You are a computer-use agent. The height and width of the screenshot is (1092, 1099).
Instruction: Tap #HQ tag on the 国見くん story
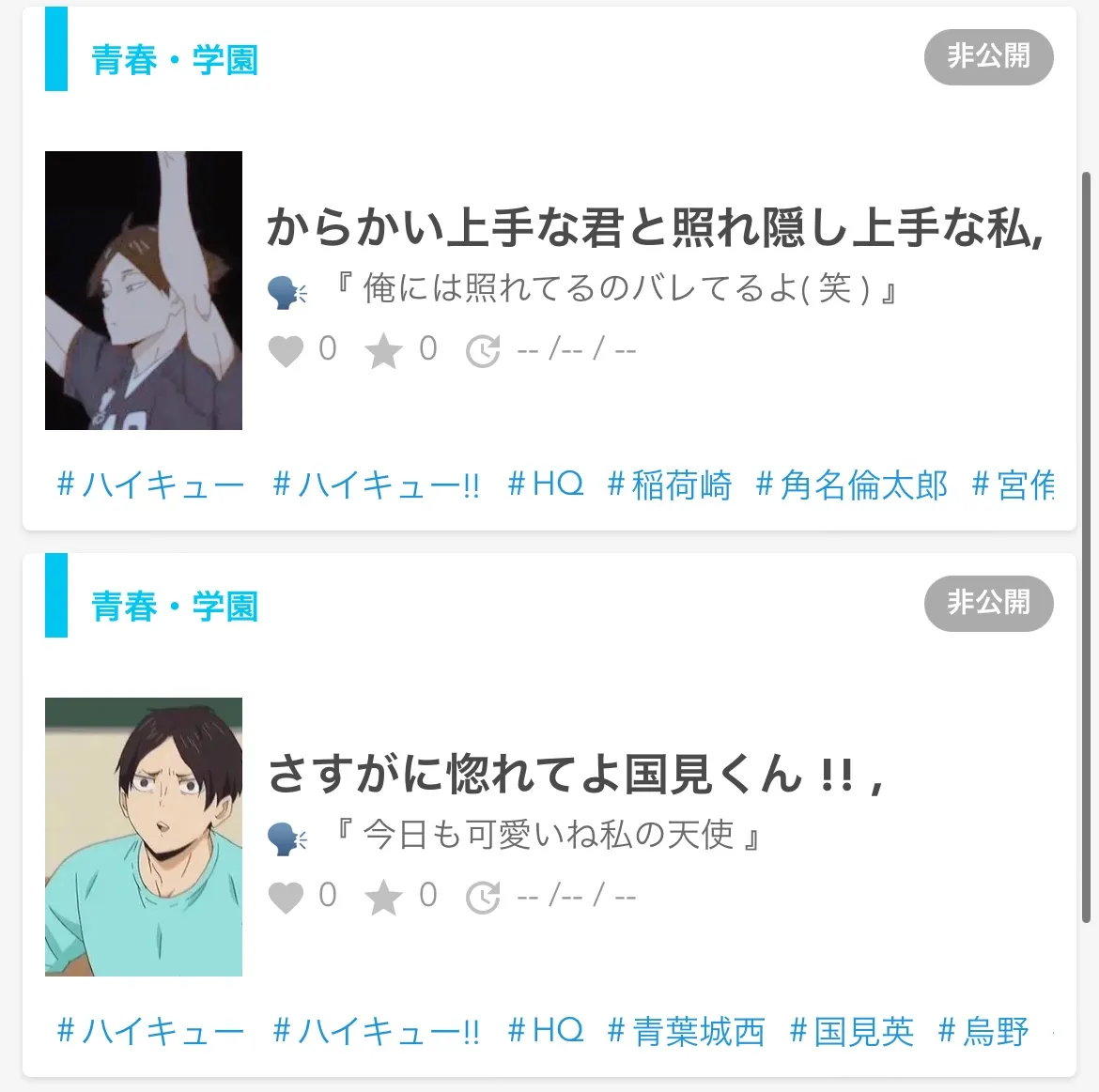pos(545,1031)
